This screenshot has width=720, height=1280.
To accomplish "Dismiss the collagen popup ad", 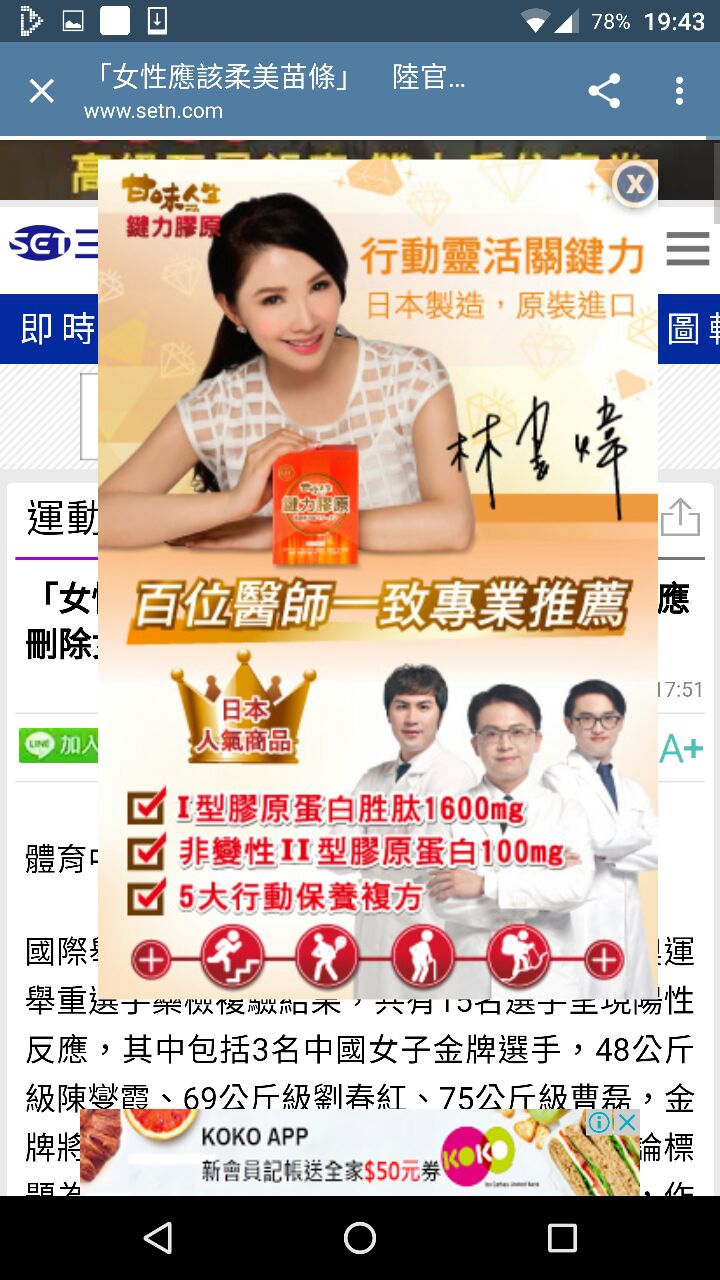I will [x=634, y=184].
